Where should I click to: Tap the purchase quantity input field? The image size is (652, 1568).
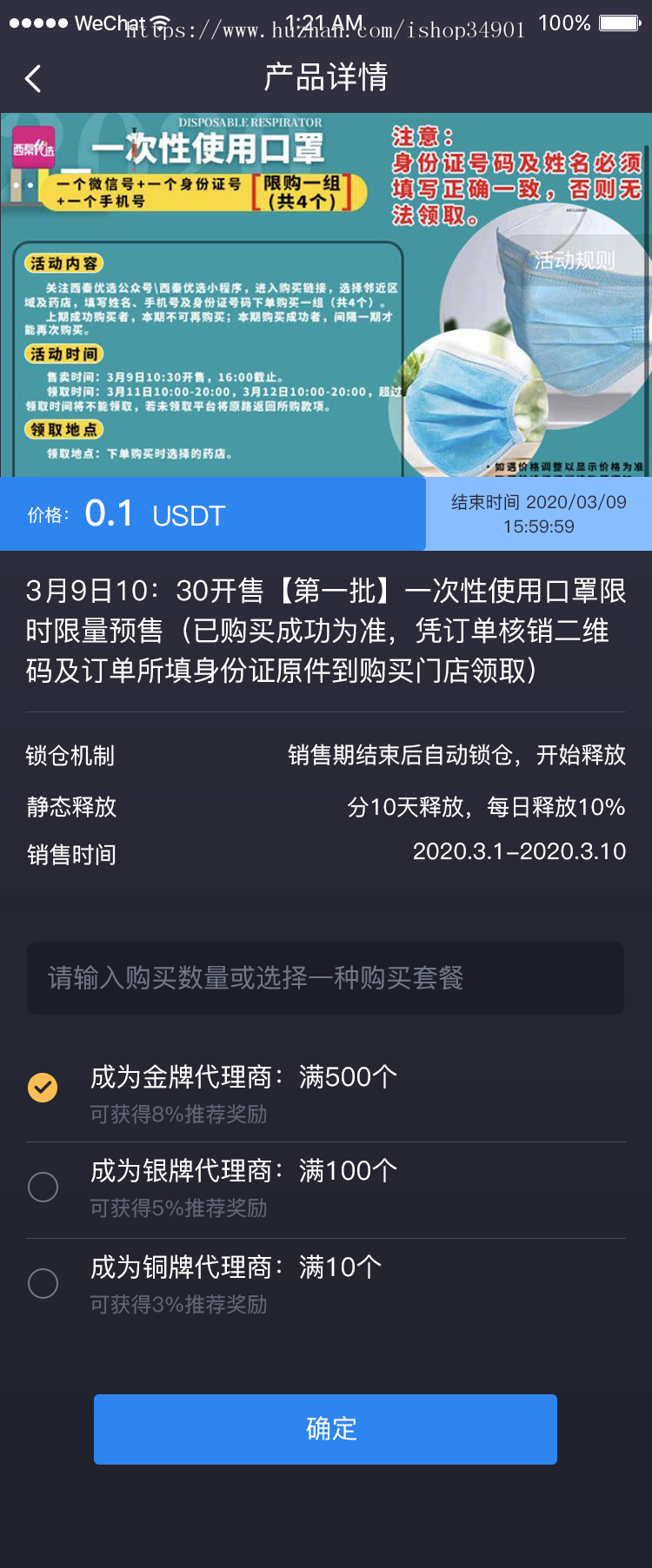(326, 977)
